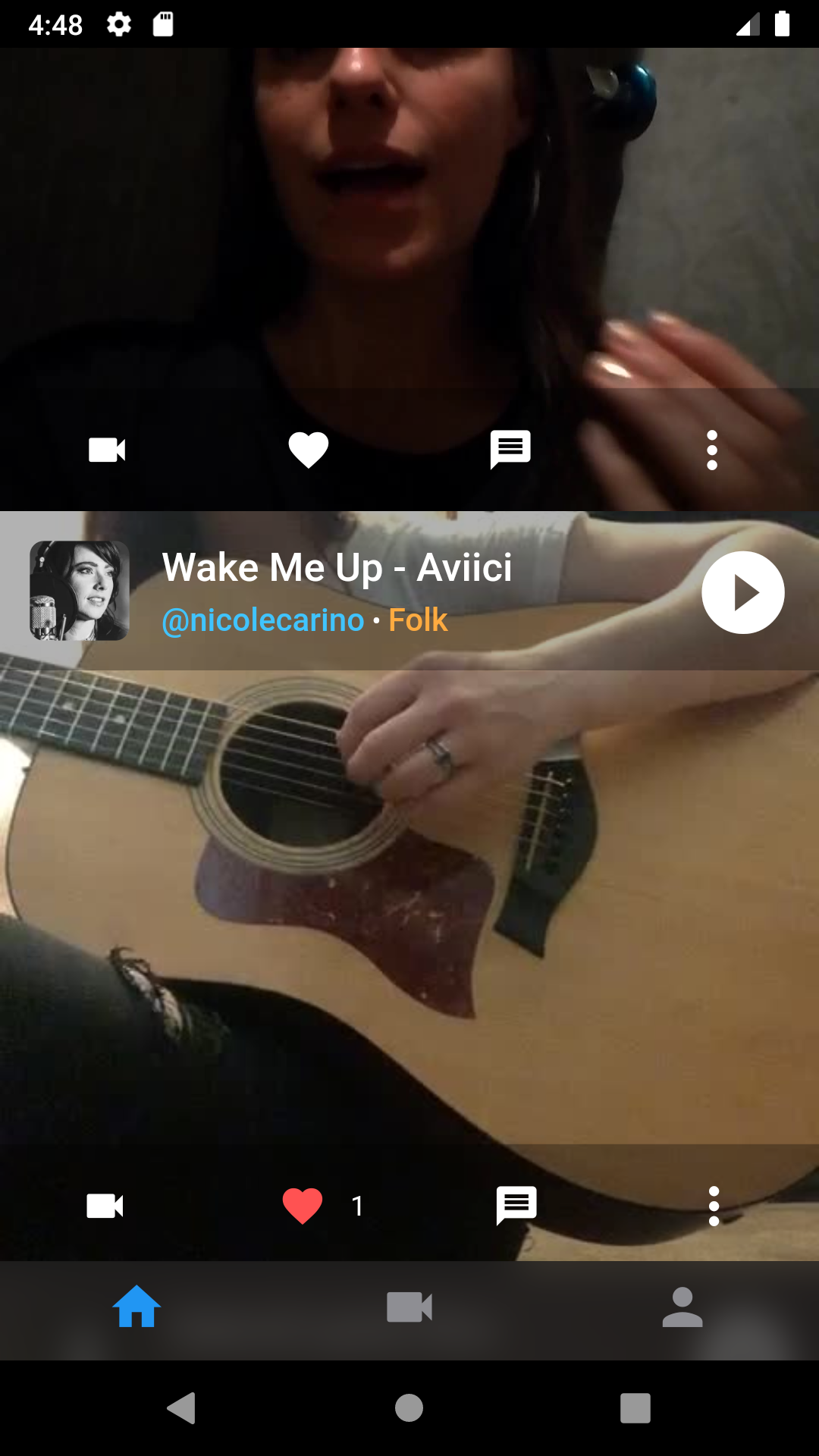Like the top video with white heart
Viewport: 819px width, 1456px height.
pos(308,450)
